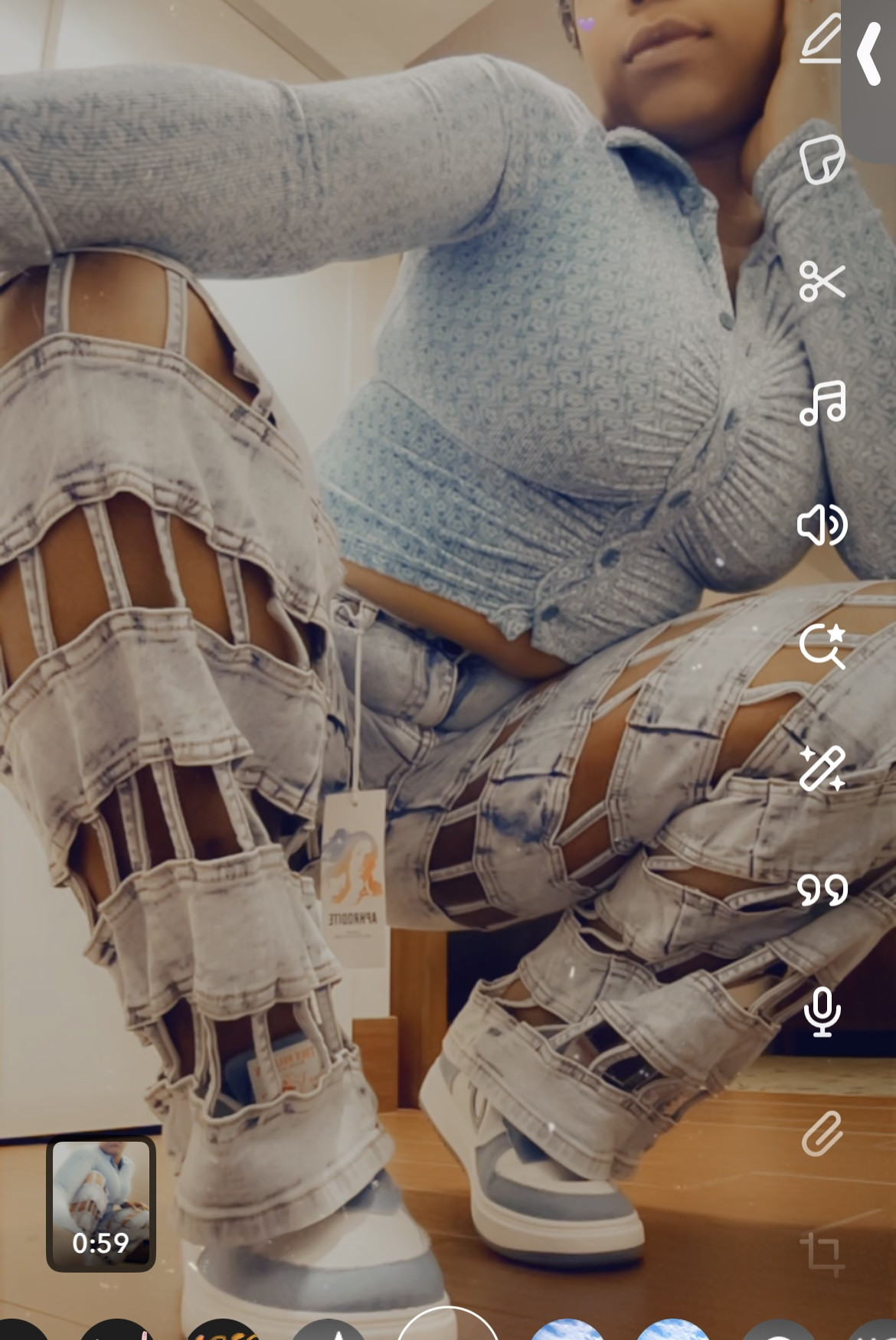Screen dimensions: 896x1340
Task: Add music with the note icon
Action: [x=822, y=403]
